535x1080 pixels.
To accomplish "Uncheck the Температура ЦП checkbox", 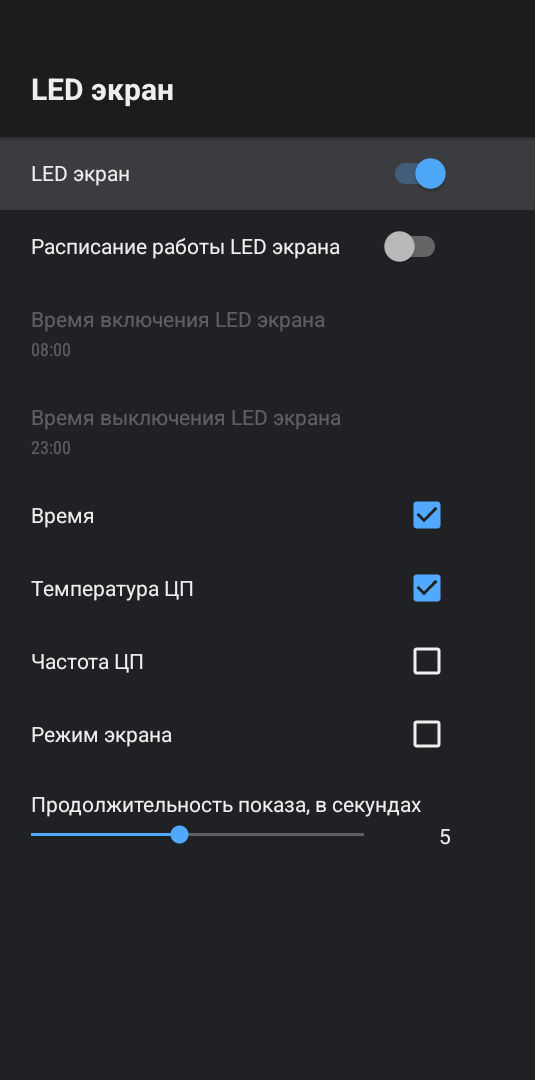I will 427,588.
